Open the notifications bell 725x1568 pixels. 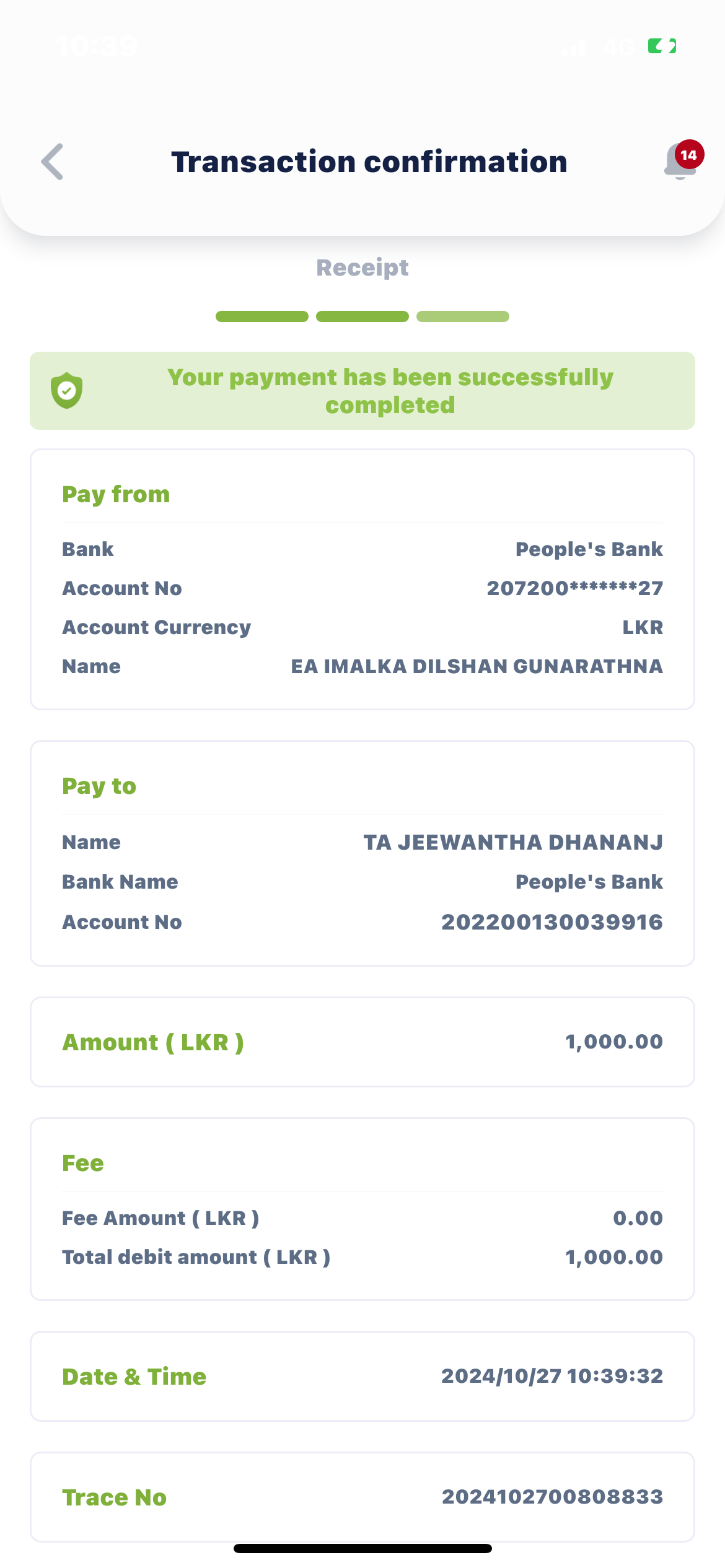tap(680, 162)
